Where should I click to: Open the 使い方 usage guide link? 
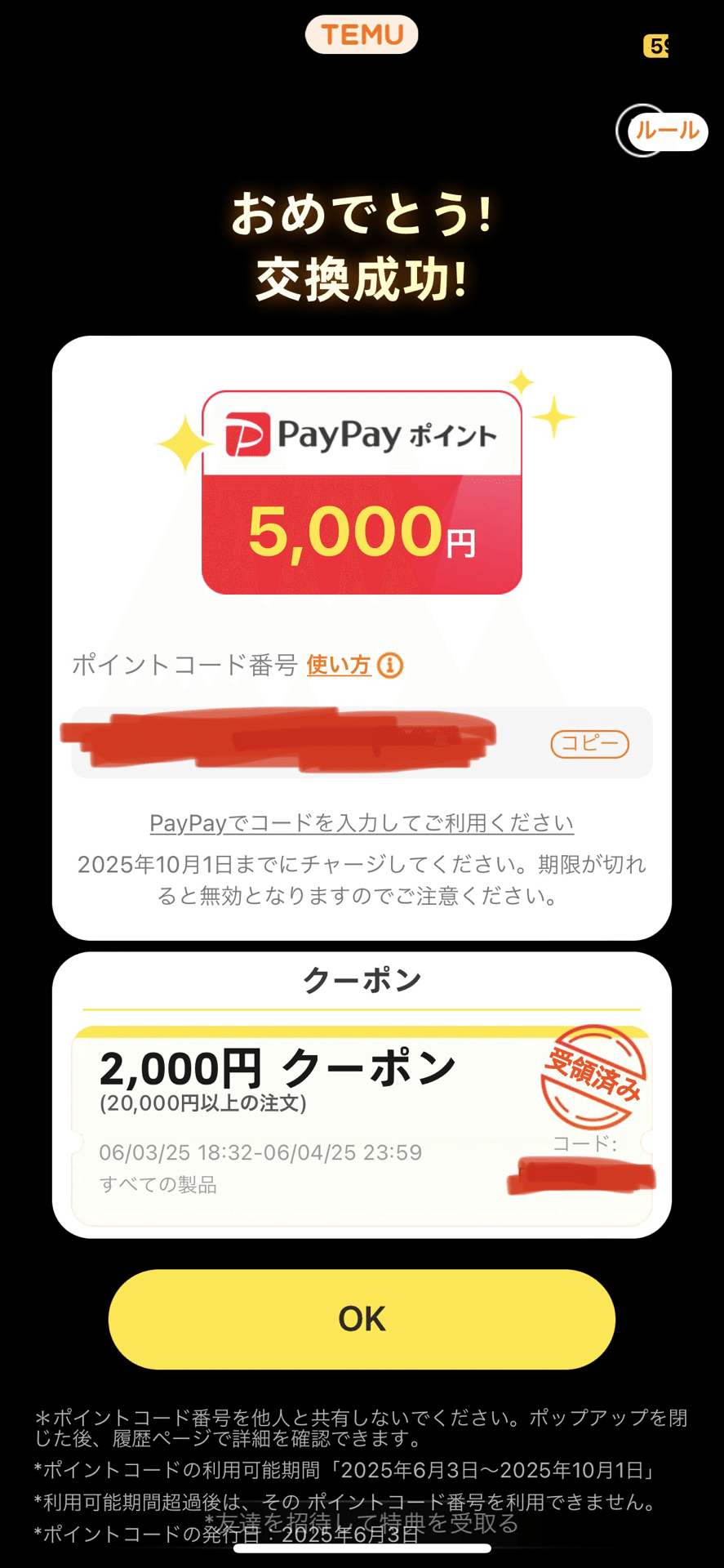(337, 666)
